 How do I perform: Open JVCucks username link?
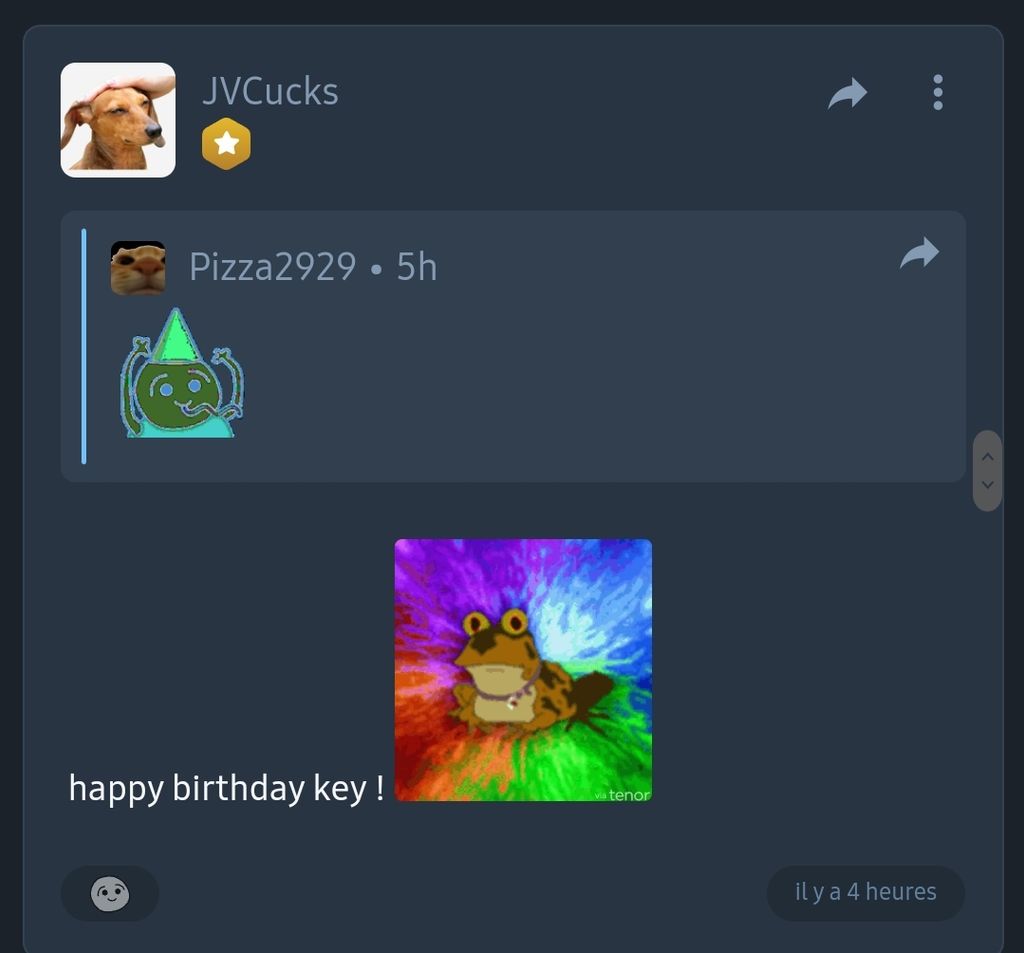270,91
